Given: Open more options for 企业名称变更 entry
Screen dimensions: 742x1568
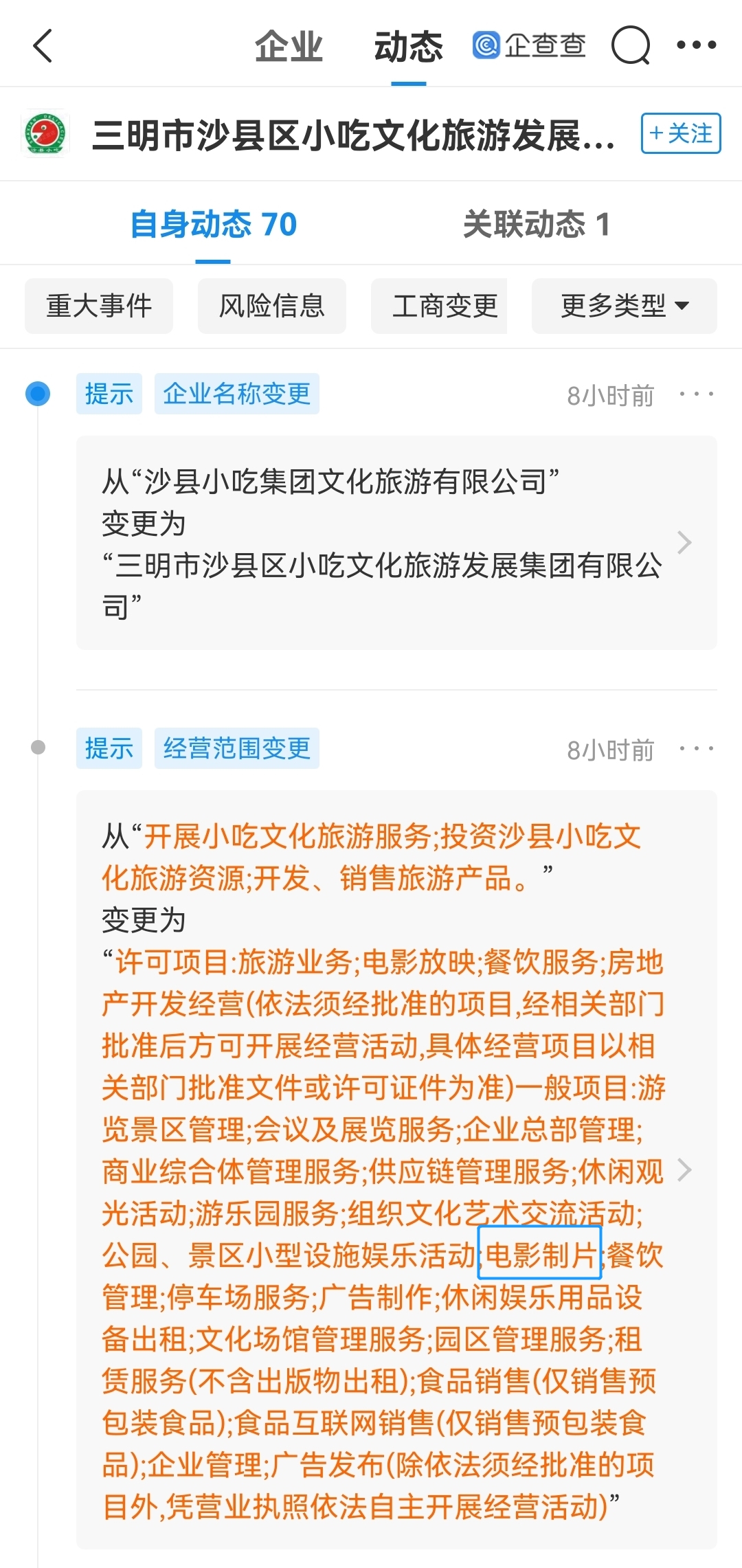Looking at the screenshot, I should click(696, 394).
